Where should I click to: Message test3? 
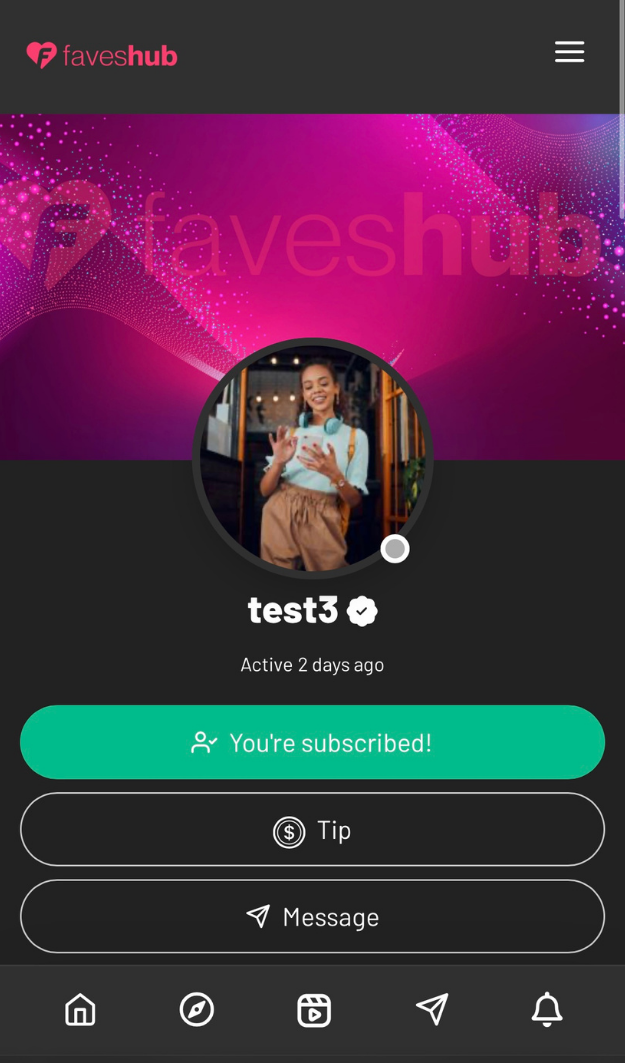[312, 917]
